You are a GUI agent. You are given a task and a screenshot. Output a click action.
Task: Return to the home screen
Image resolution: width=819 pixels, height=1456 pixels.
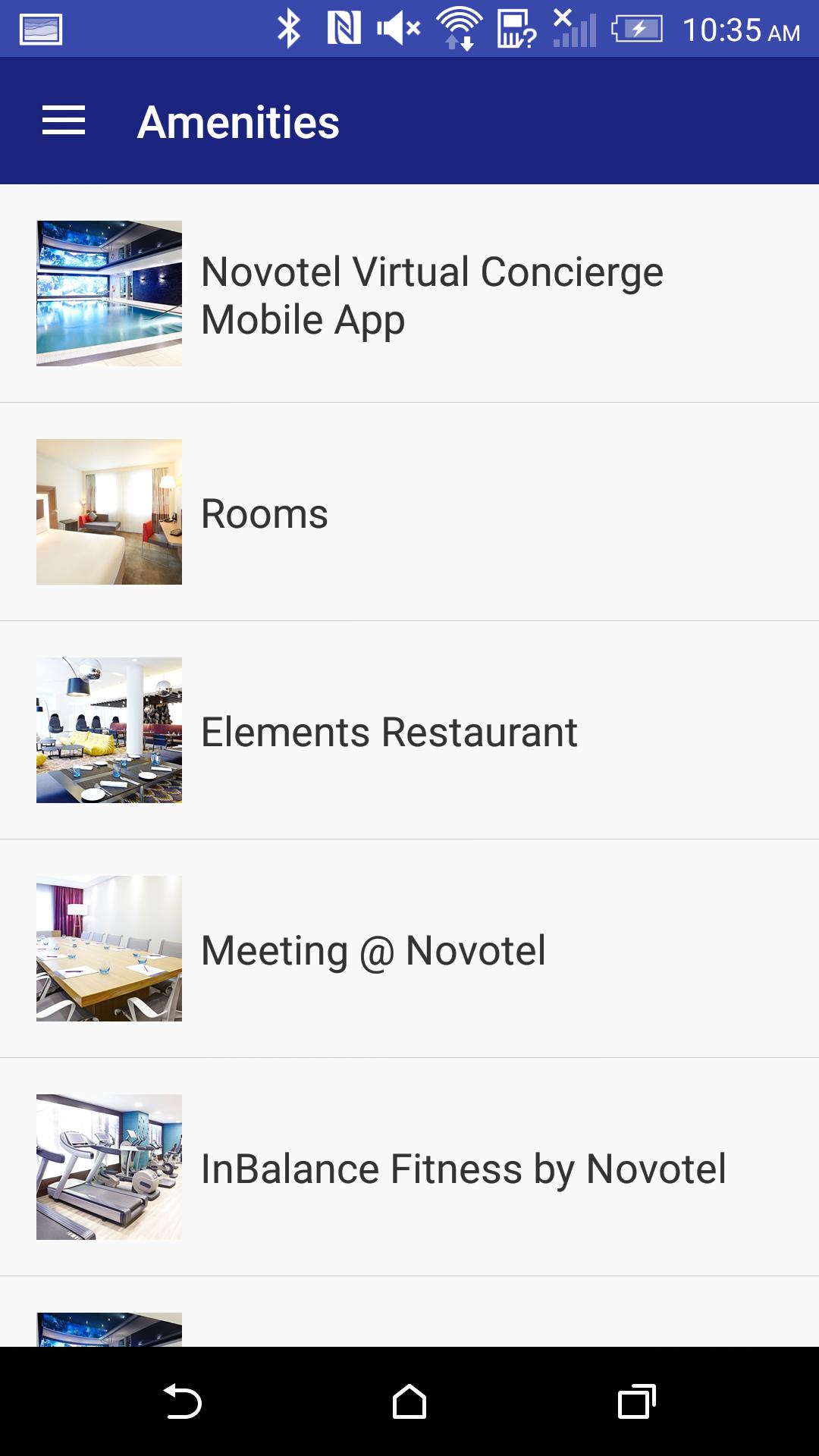pyautogui.click(x=409, y=1401)
